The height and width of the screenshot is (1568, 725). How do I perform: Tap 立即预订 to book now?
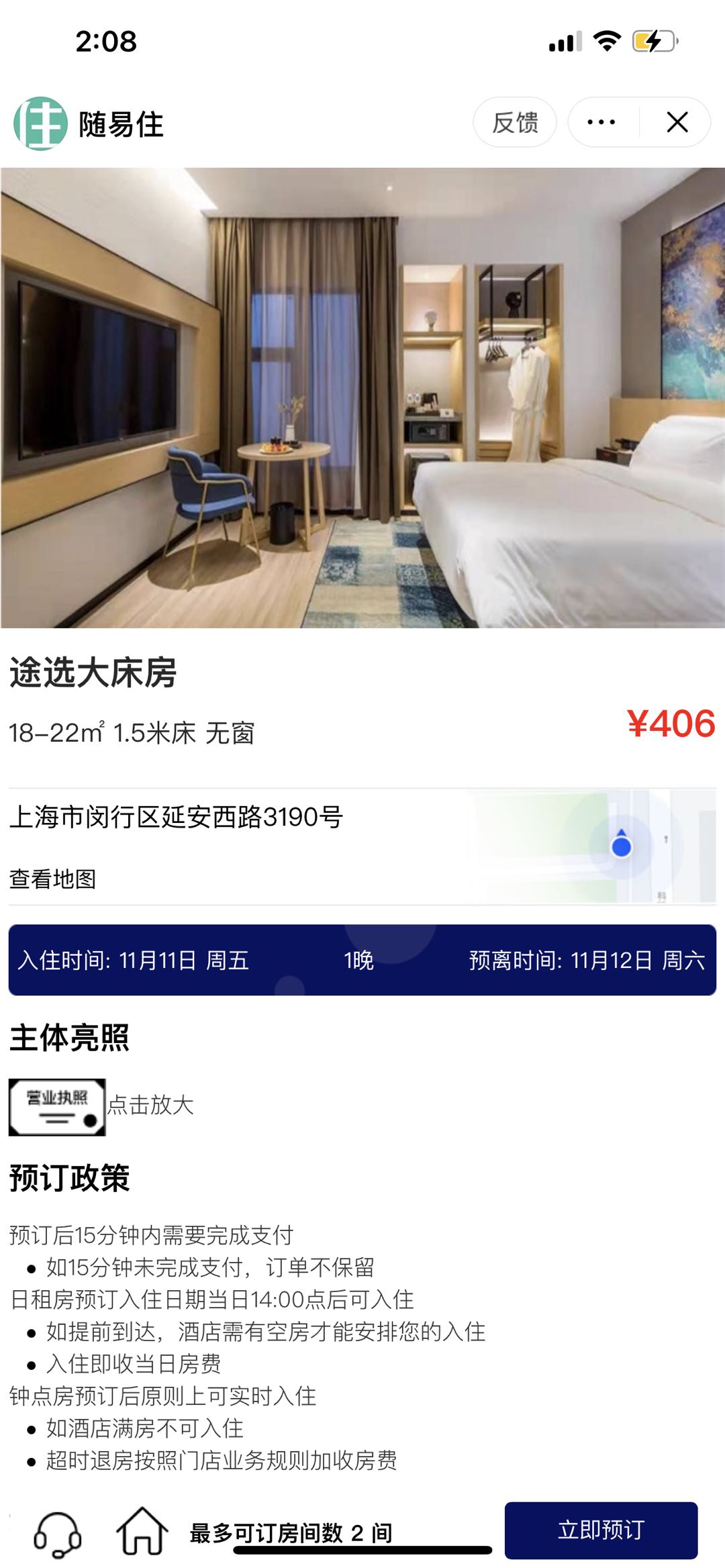601,1530
